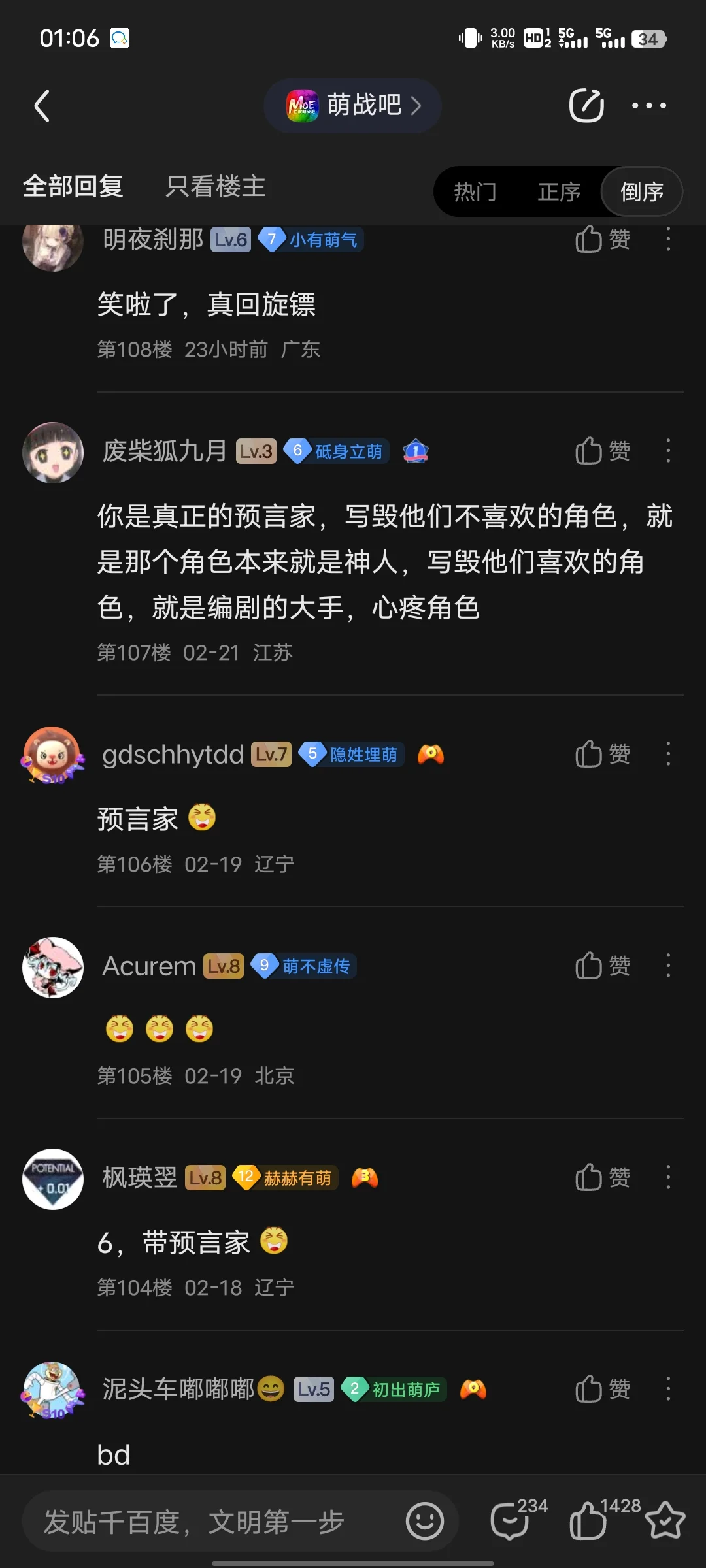The height and width of the screenshot is (1568, 706).
Task: Go back to the previous page
Action: click(42, 106)
